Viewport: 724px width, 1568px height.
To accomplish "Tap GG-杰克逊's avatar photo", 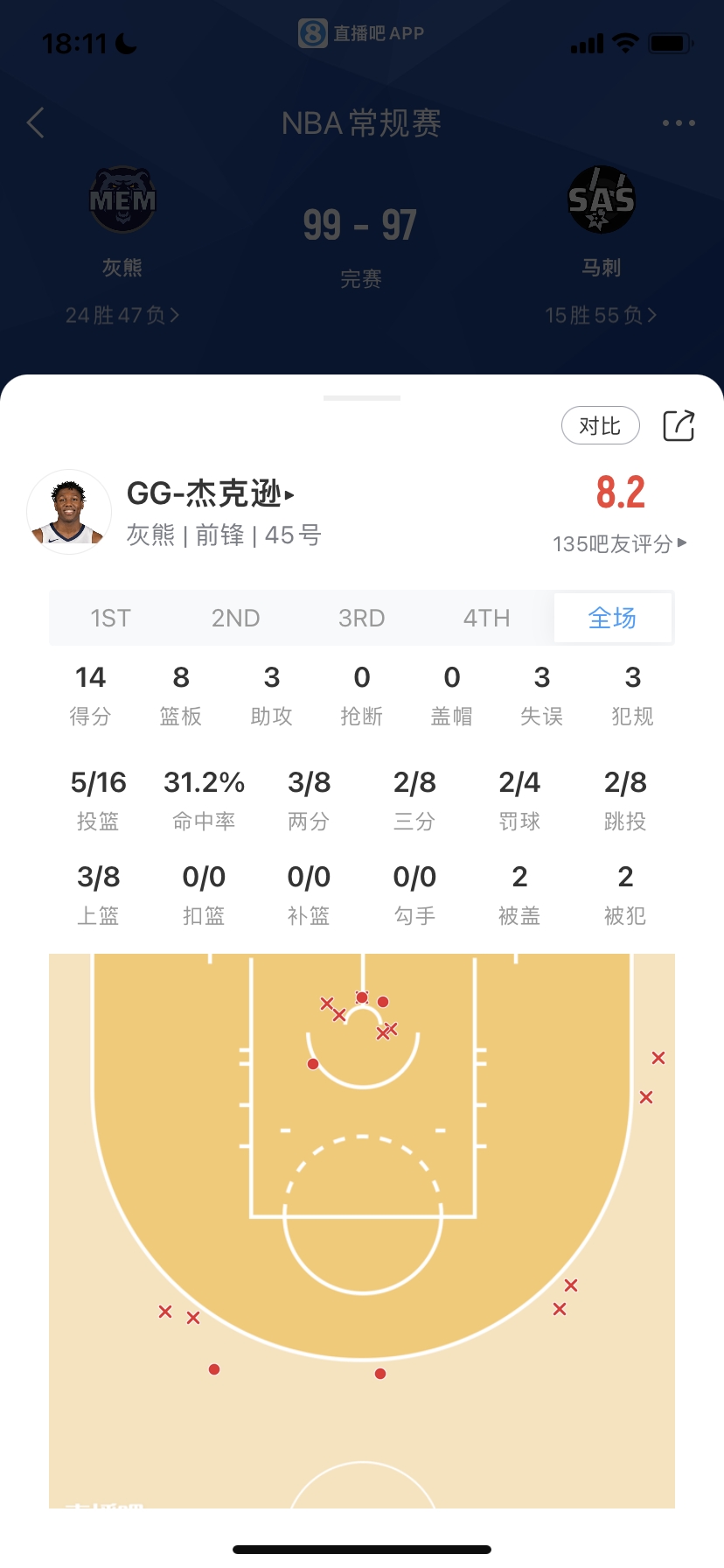I will click(69, 512).
